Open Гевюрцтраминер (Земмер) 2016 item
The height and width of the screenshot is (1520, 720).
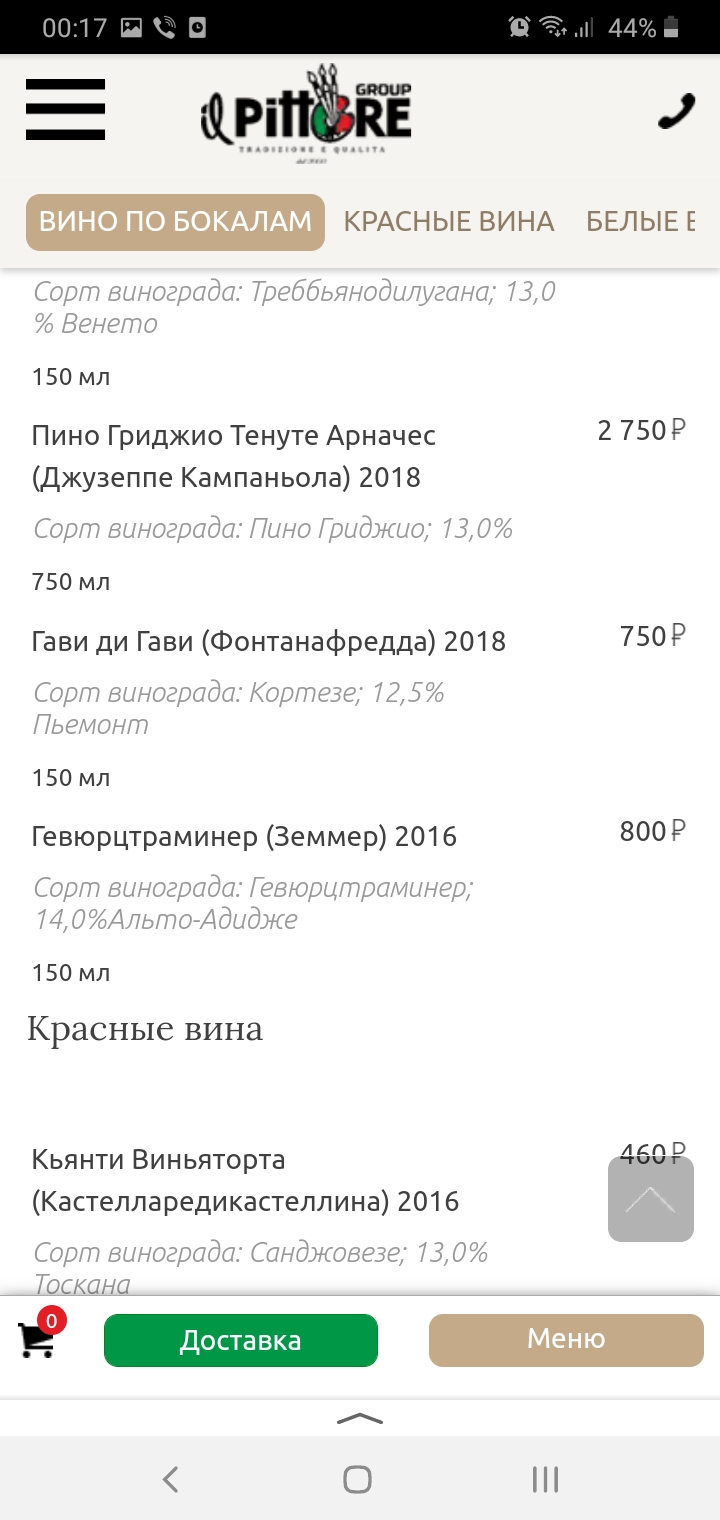pos(244,836)
